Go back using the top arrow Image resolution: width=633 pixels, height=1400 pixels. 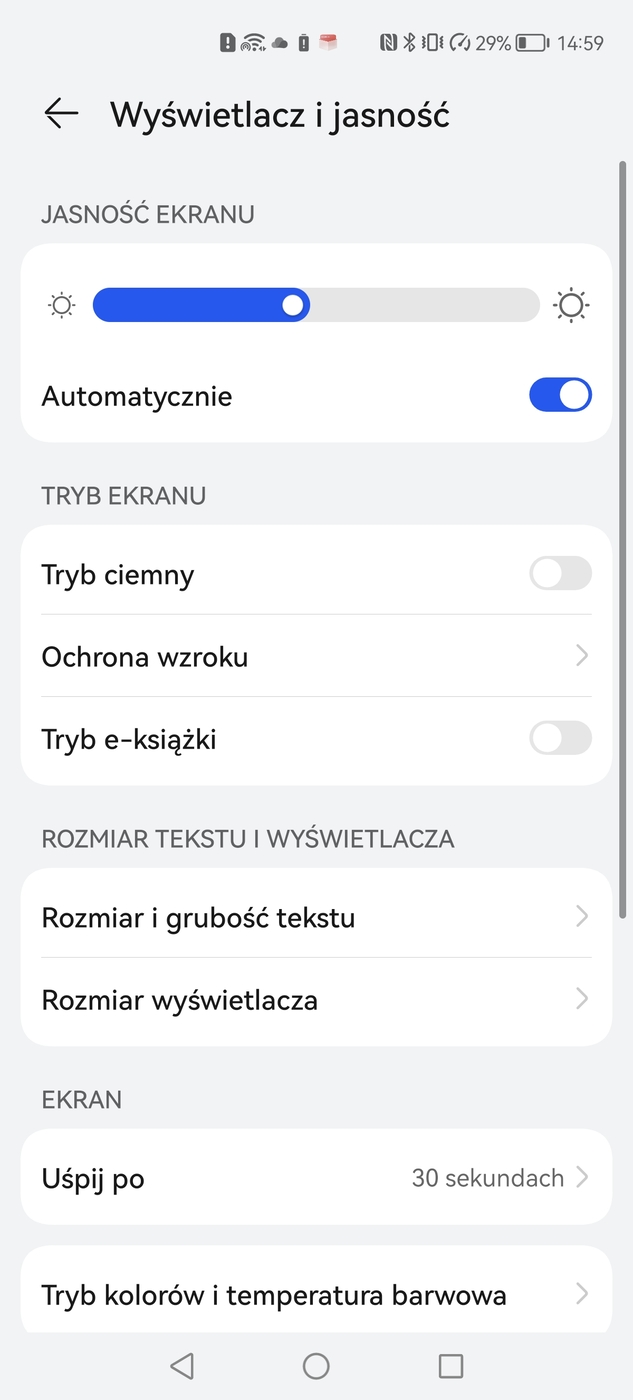pos(61,114)
